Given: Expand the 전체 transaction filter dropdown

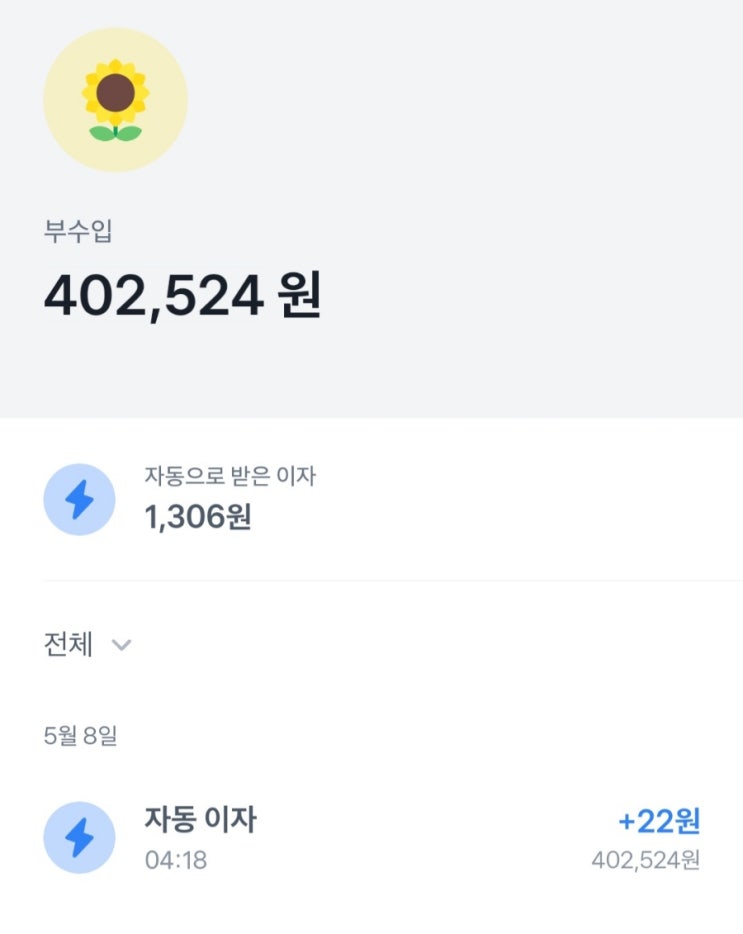Looking at the screenshot, I should 88,645.
